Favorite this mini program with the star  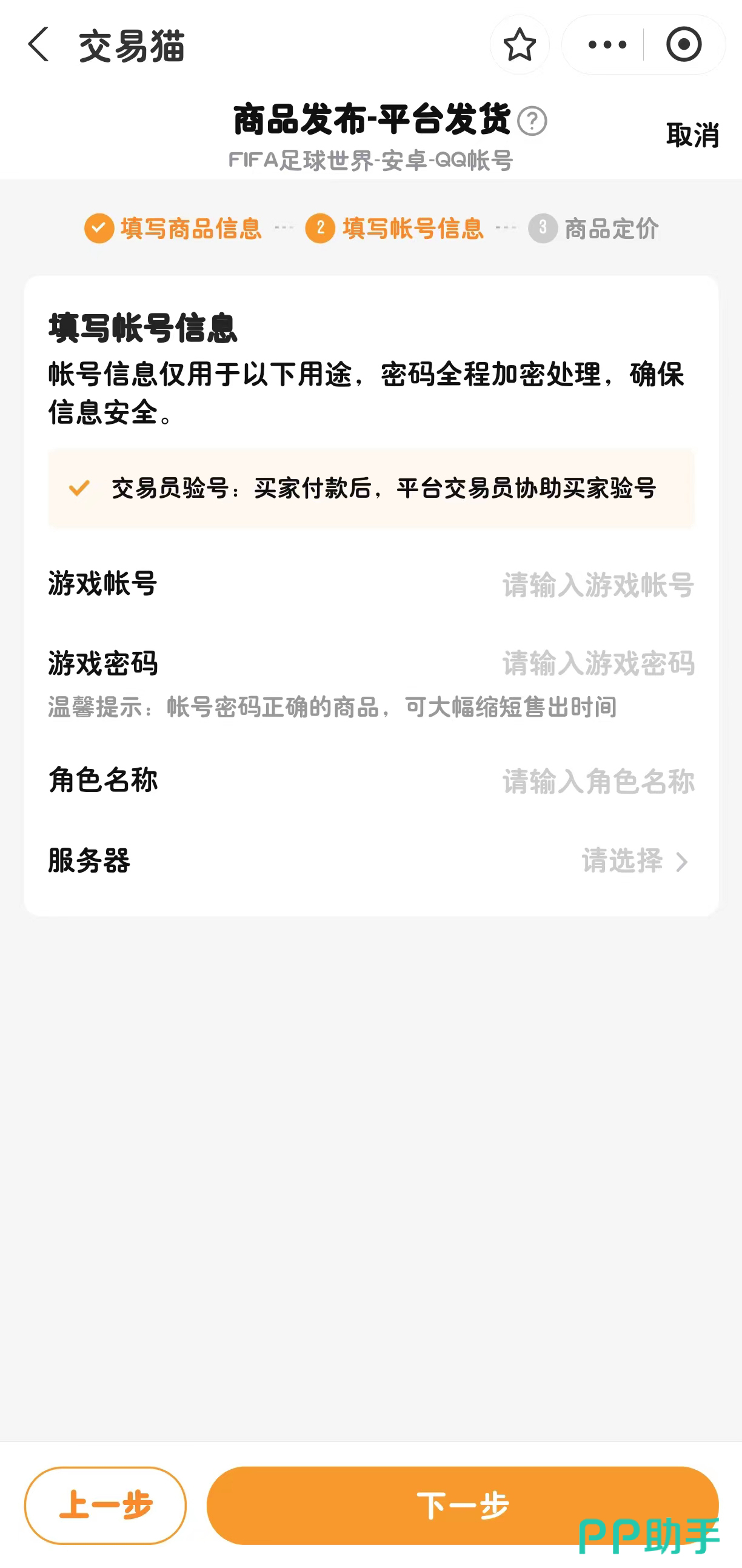coord(519,45)
